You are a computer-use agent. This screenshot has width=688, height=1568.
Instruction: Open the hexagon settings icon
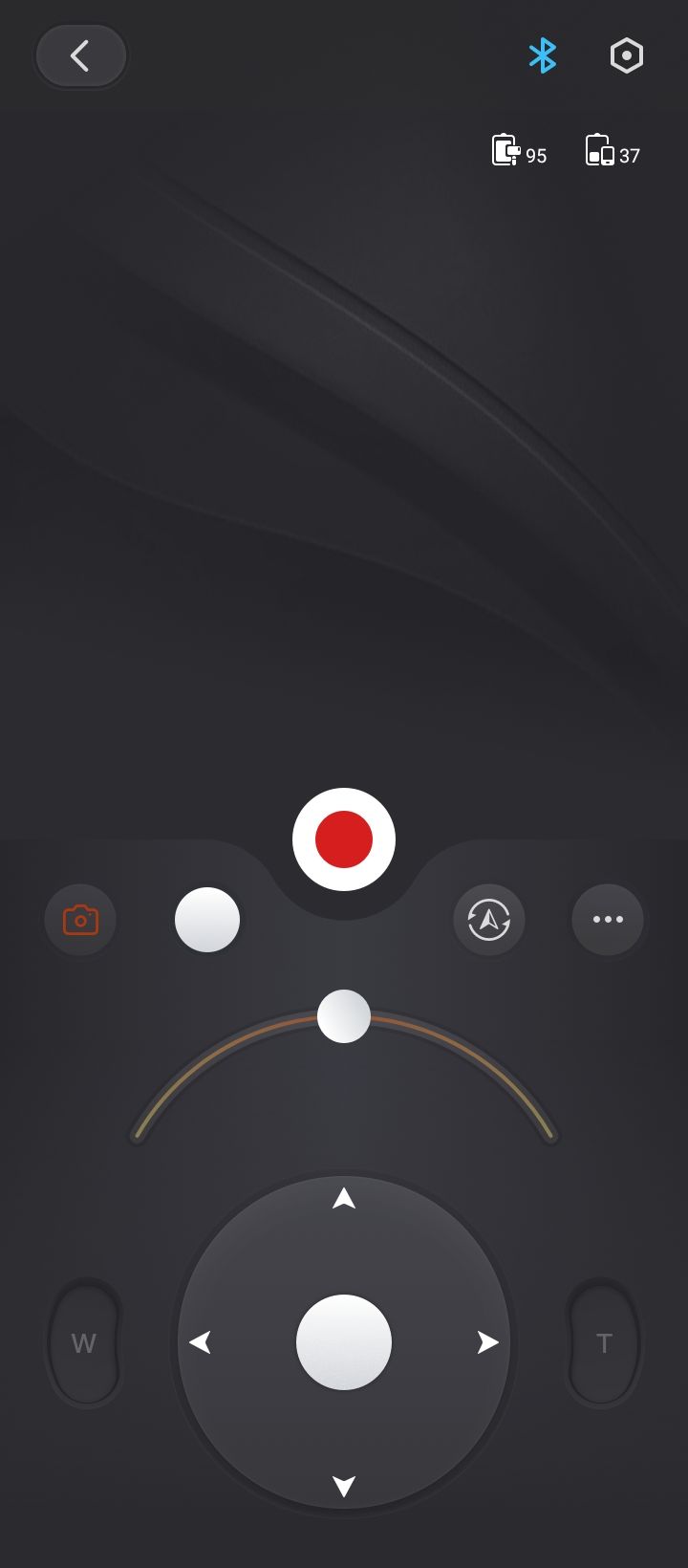coord(626,56)
